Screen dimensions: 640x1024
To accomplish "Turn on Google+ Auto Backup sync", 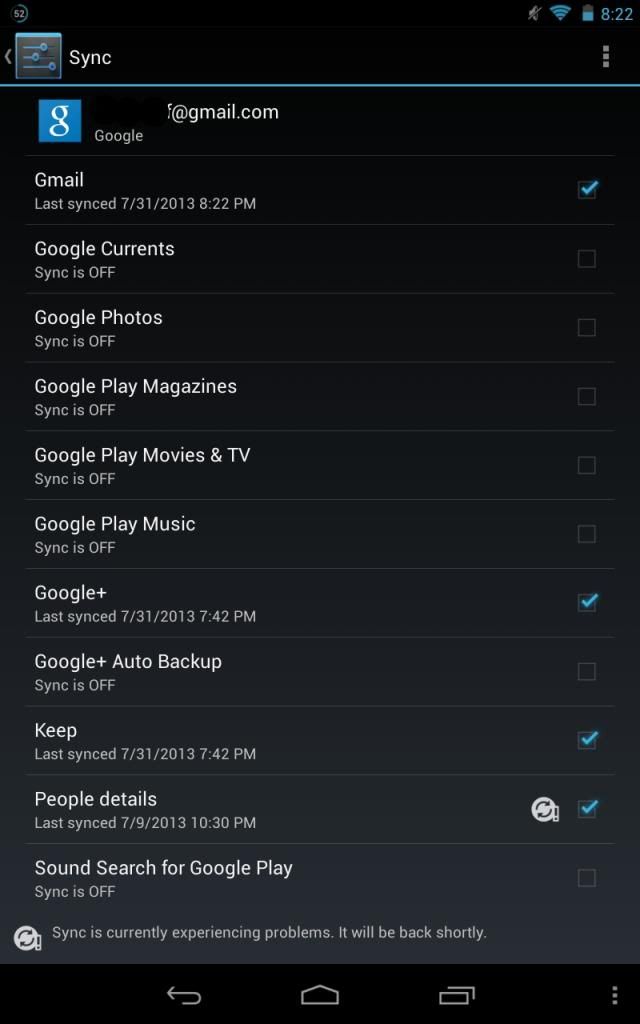I will click(x=587, y=672).
